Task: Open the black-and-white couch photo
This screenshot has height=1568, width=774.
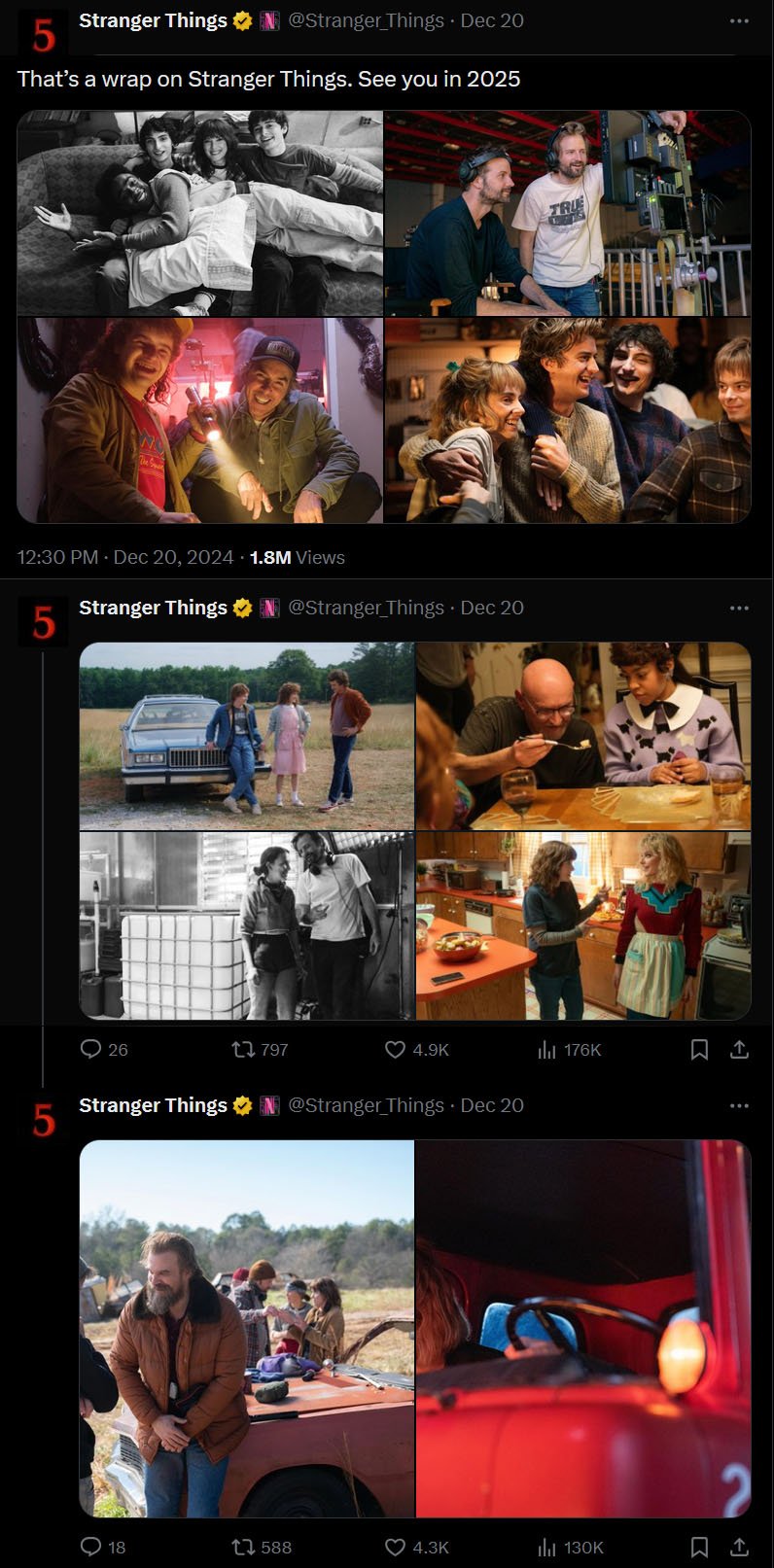Action: coord(200,213)
